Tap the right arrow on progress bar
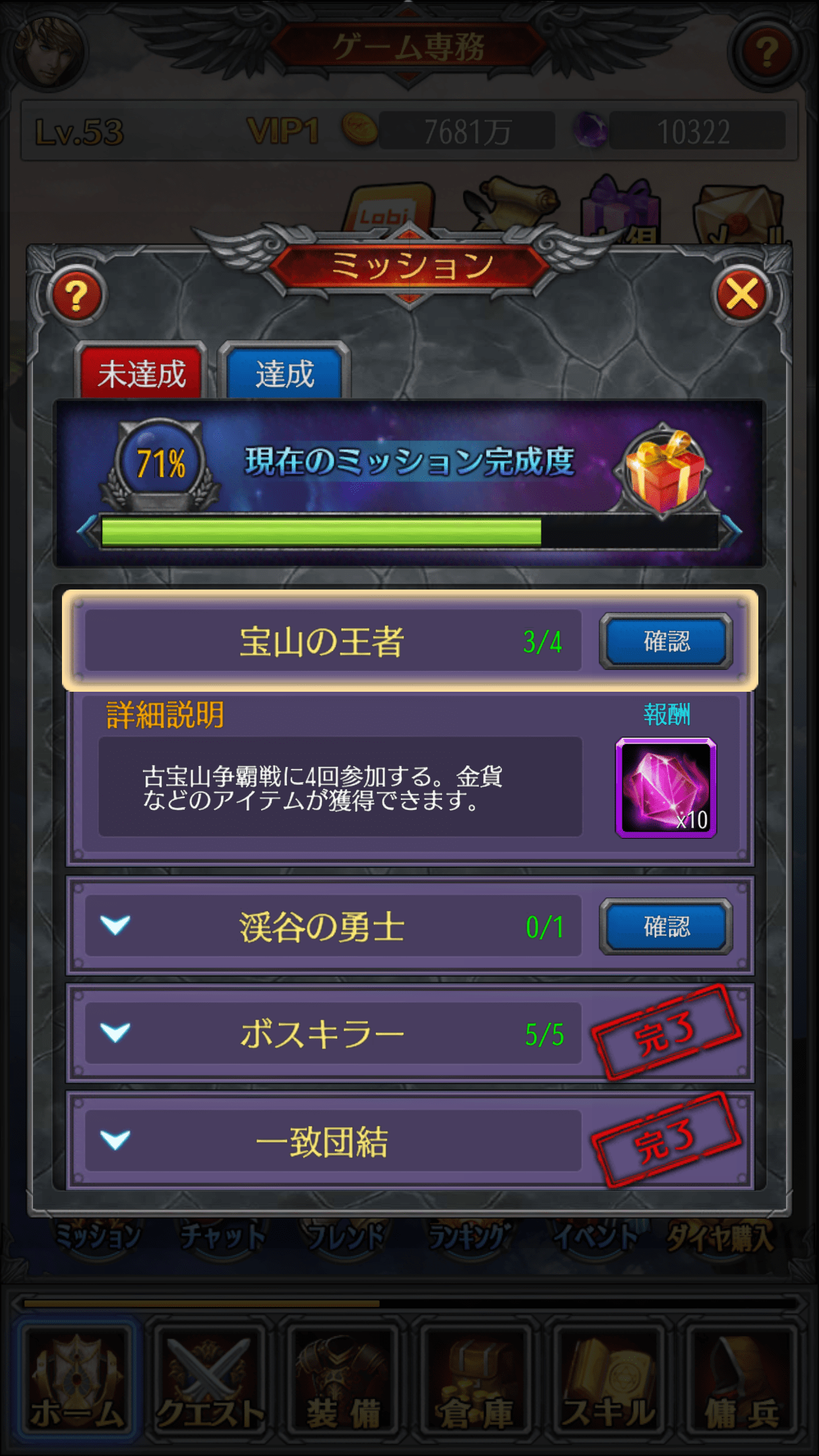 (731, 530)
